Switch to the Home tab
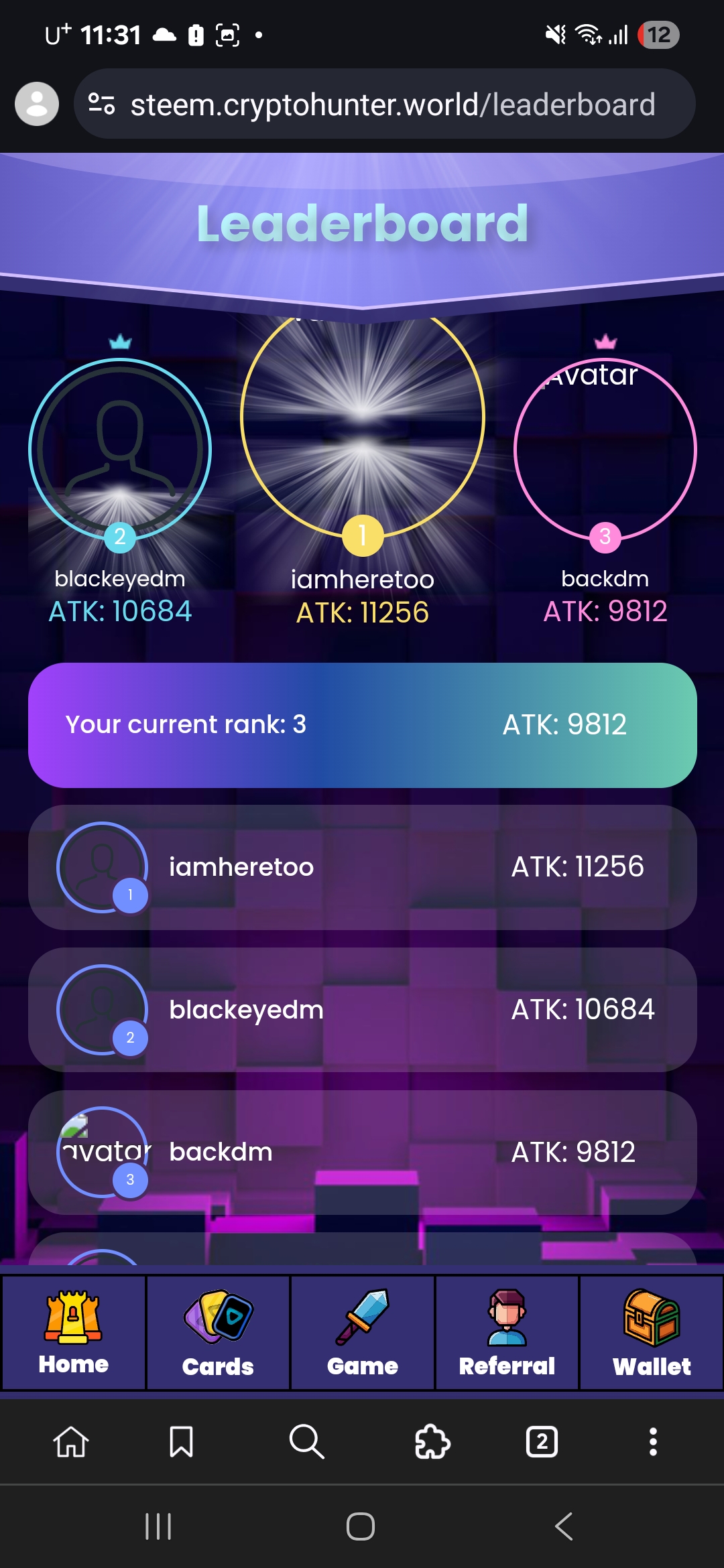This screenshot has width=724, height=1568. pos(73,1332)
